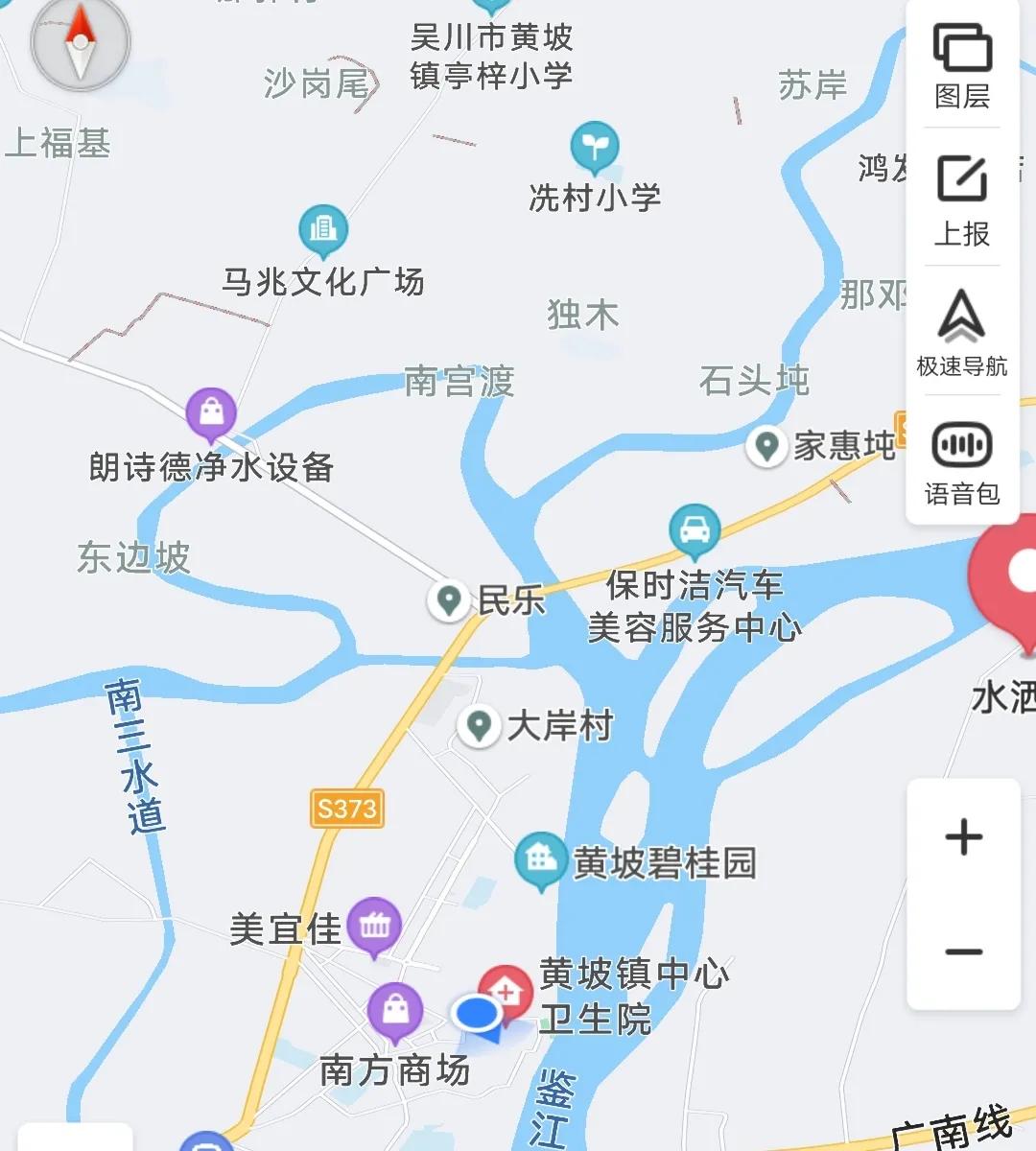This screenshot has width=1036, height=1151.
Task: Zoom in using the plus button
Action: [x=962, y=837]
